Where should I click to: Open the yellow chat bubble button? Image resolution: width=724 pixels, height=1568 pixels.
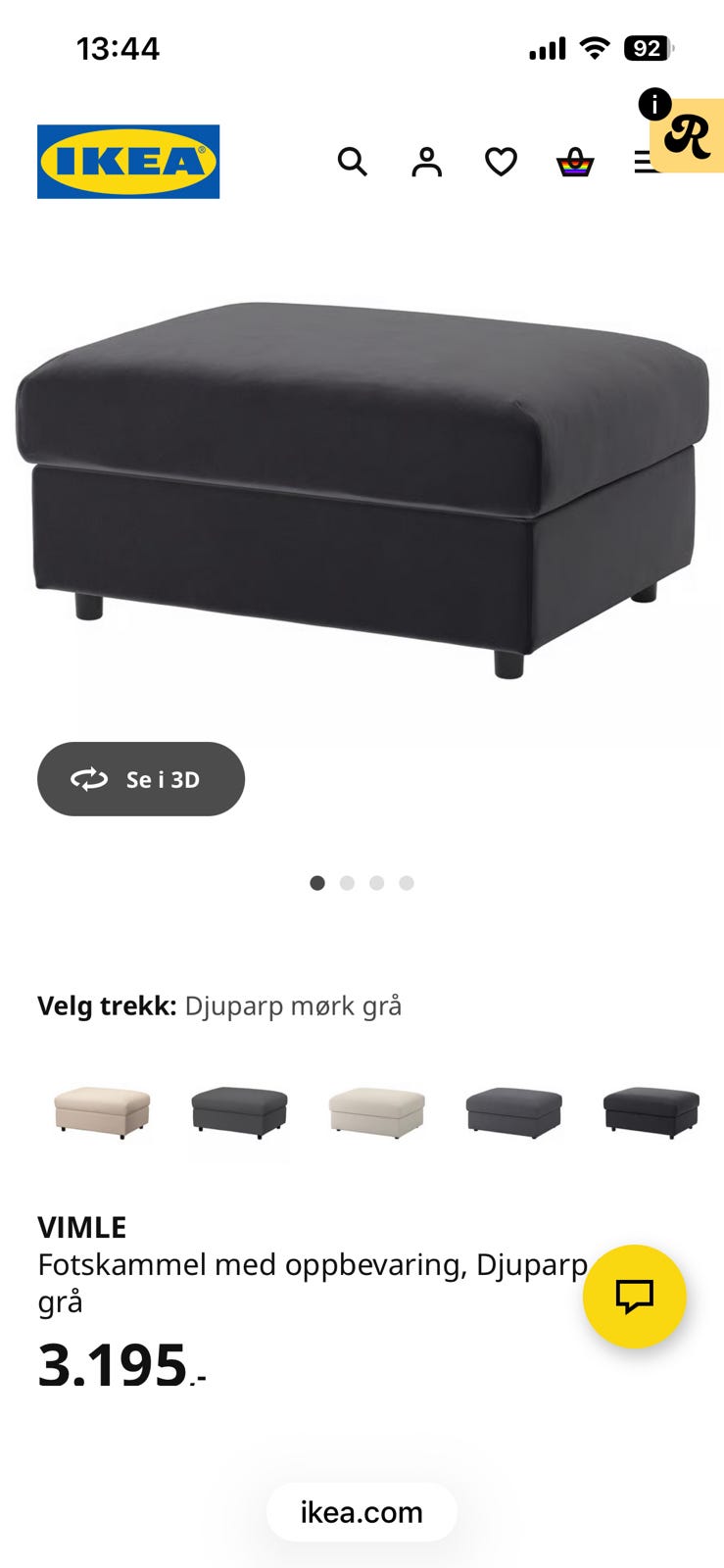coord(634,1296)
